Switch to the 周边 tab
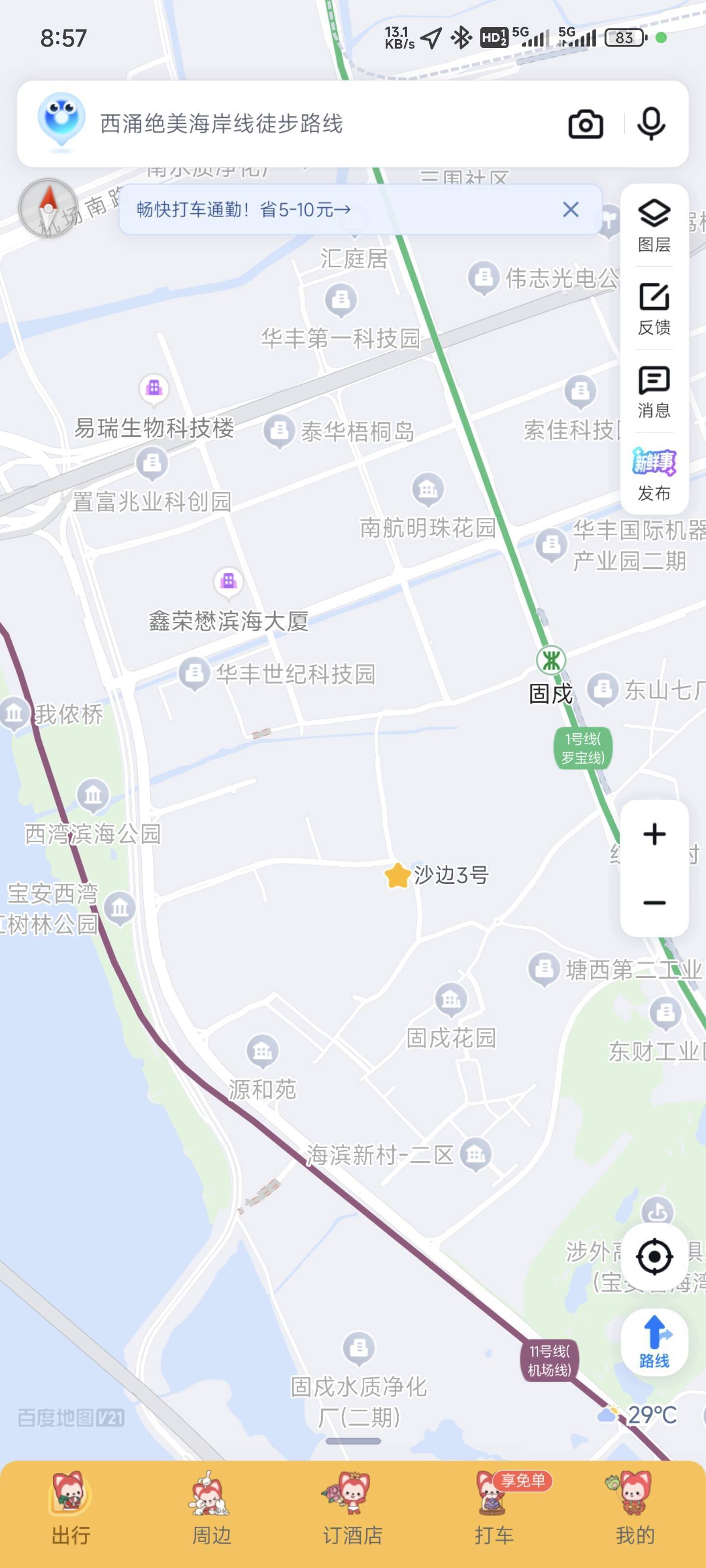Image resolution: width=706 pixels, height=1568 pixels. click(211, 1508)
